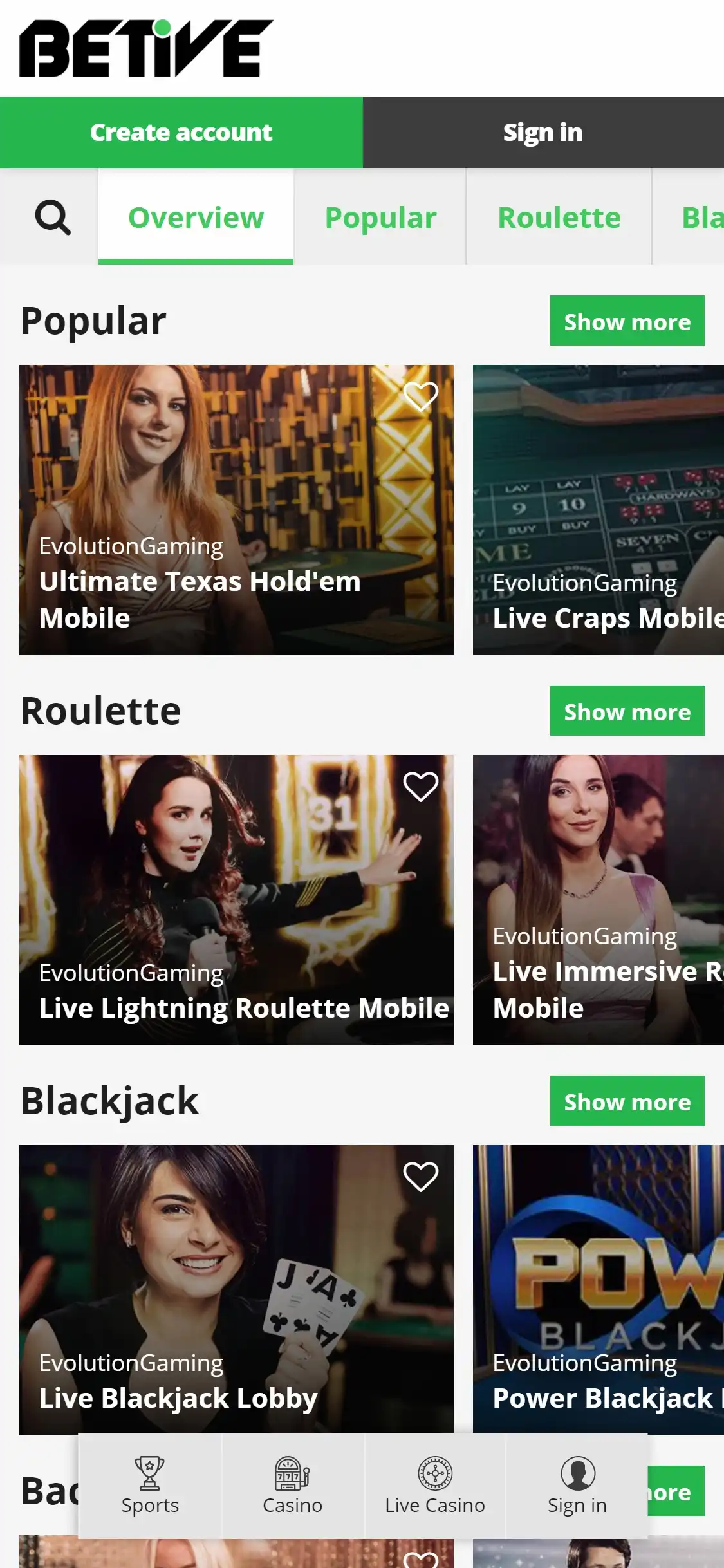
Task: Show more Roulette games
Action: (627, 711)
